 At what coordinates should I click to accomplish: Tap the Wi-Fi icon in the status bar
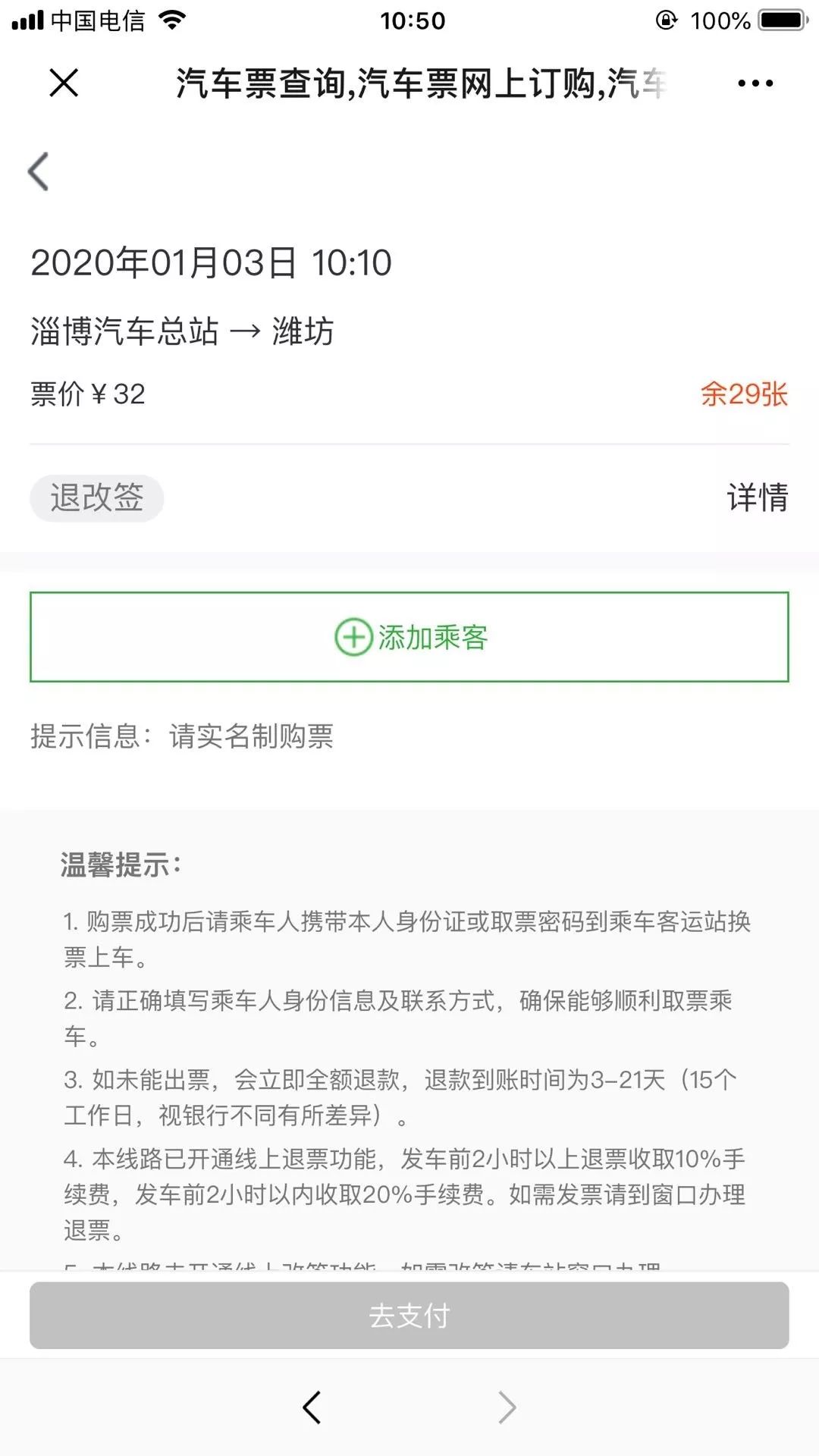pos(174,20)
